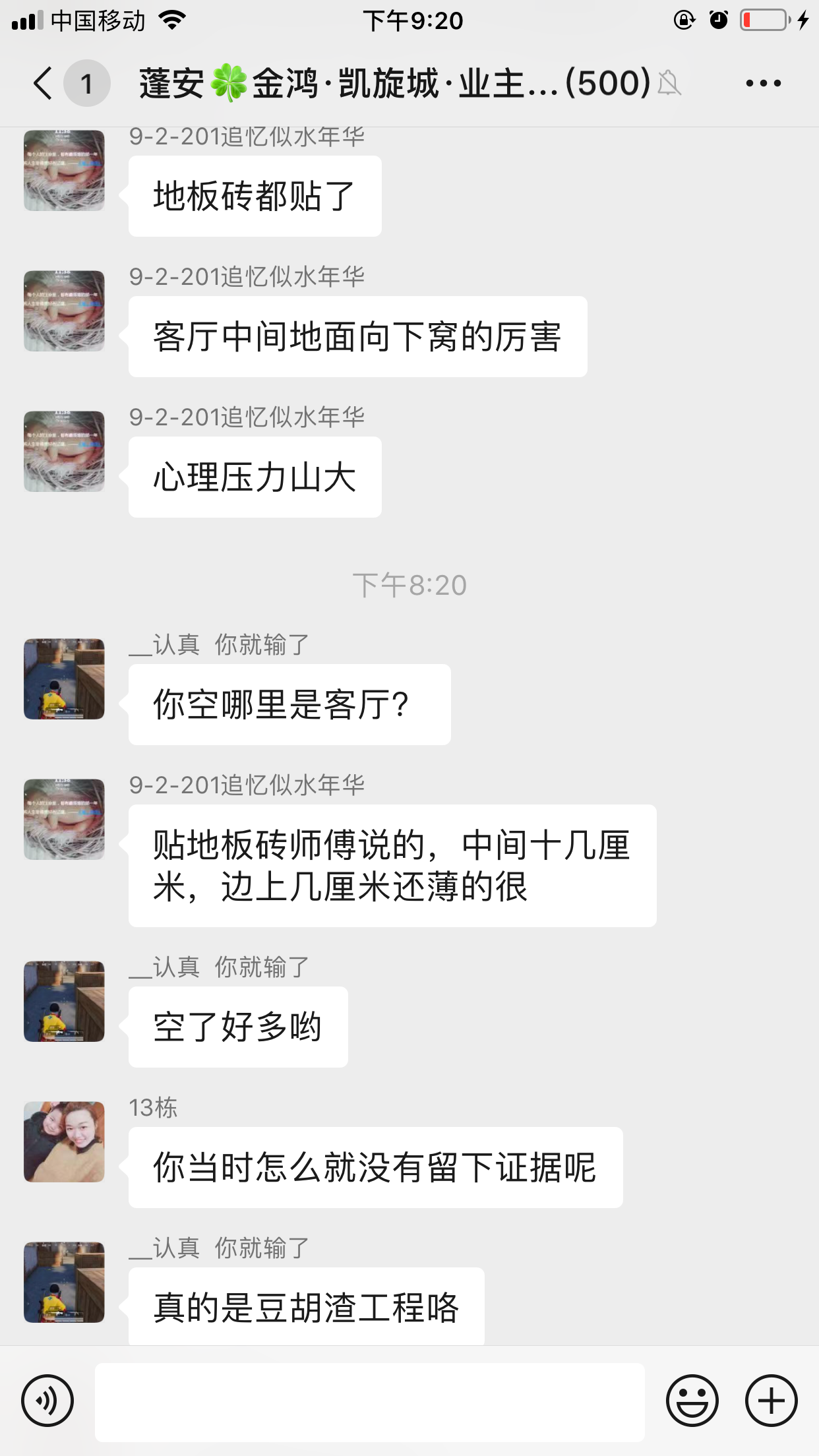
Task: Switch to voice message input
Action: tap(47, 1400)
